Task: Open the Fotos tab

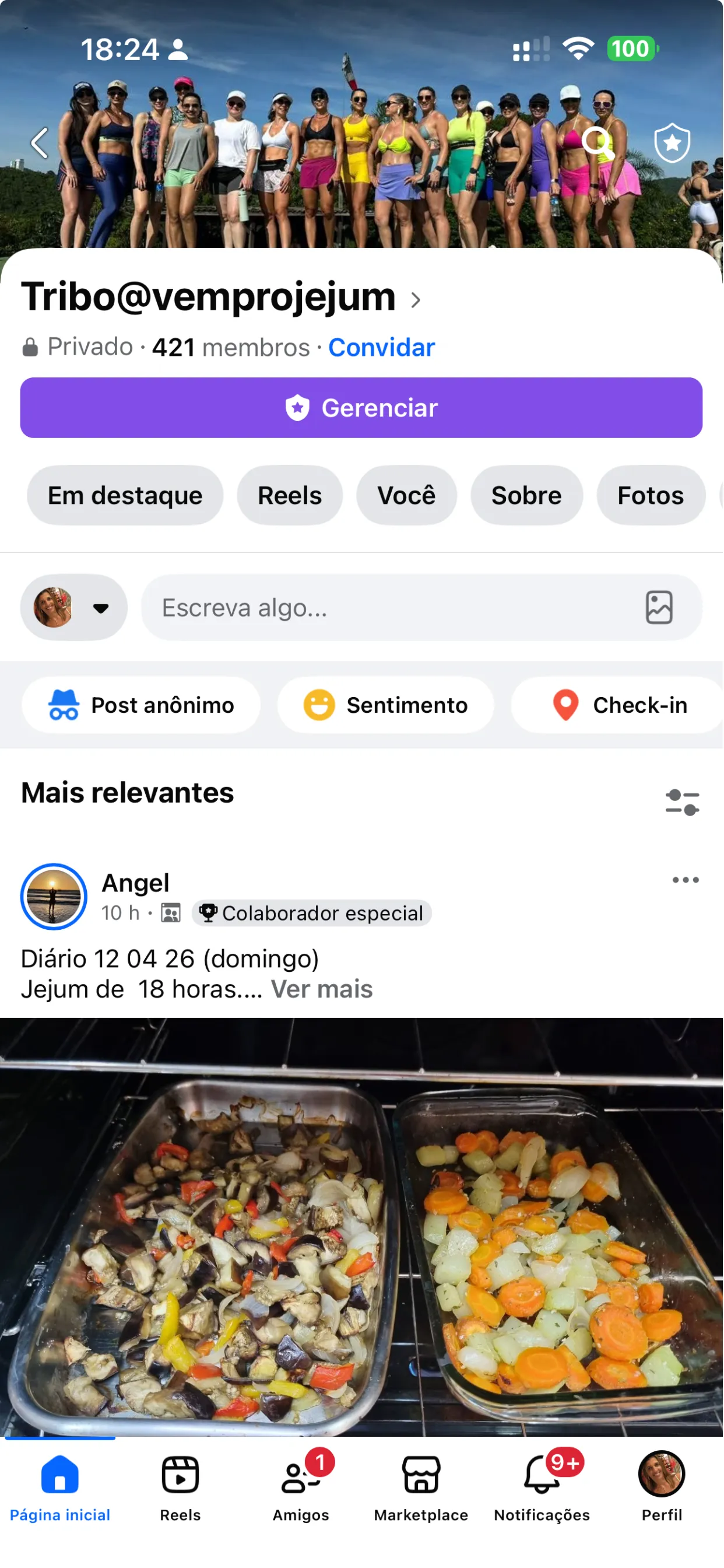Action: [x=650, y=495]
